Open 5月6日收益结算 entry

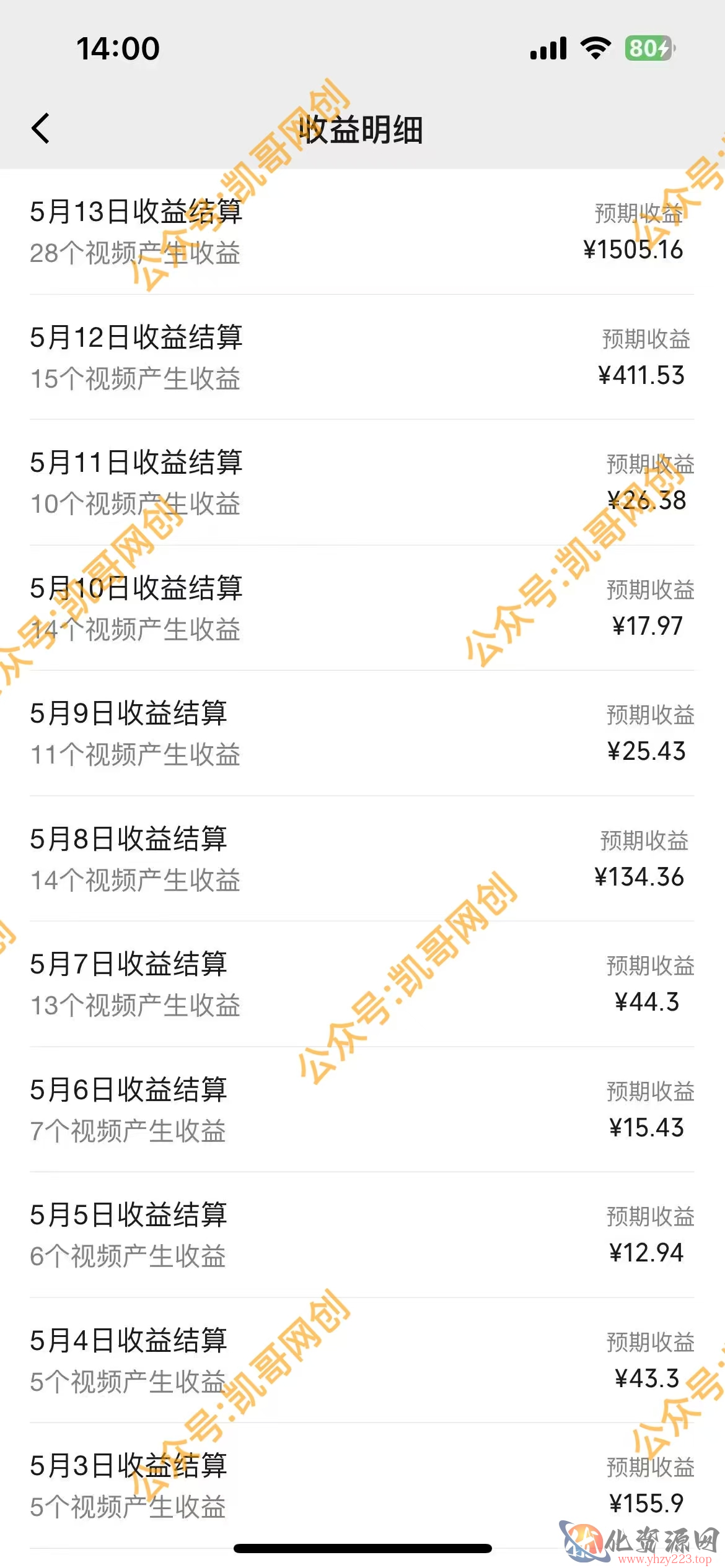[x=362, y=1110]
